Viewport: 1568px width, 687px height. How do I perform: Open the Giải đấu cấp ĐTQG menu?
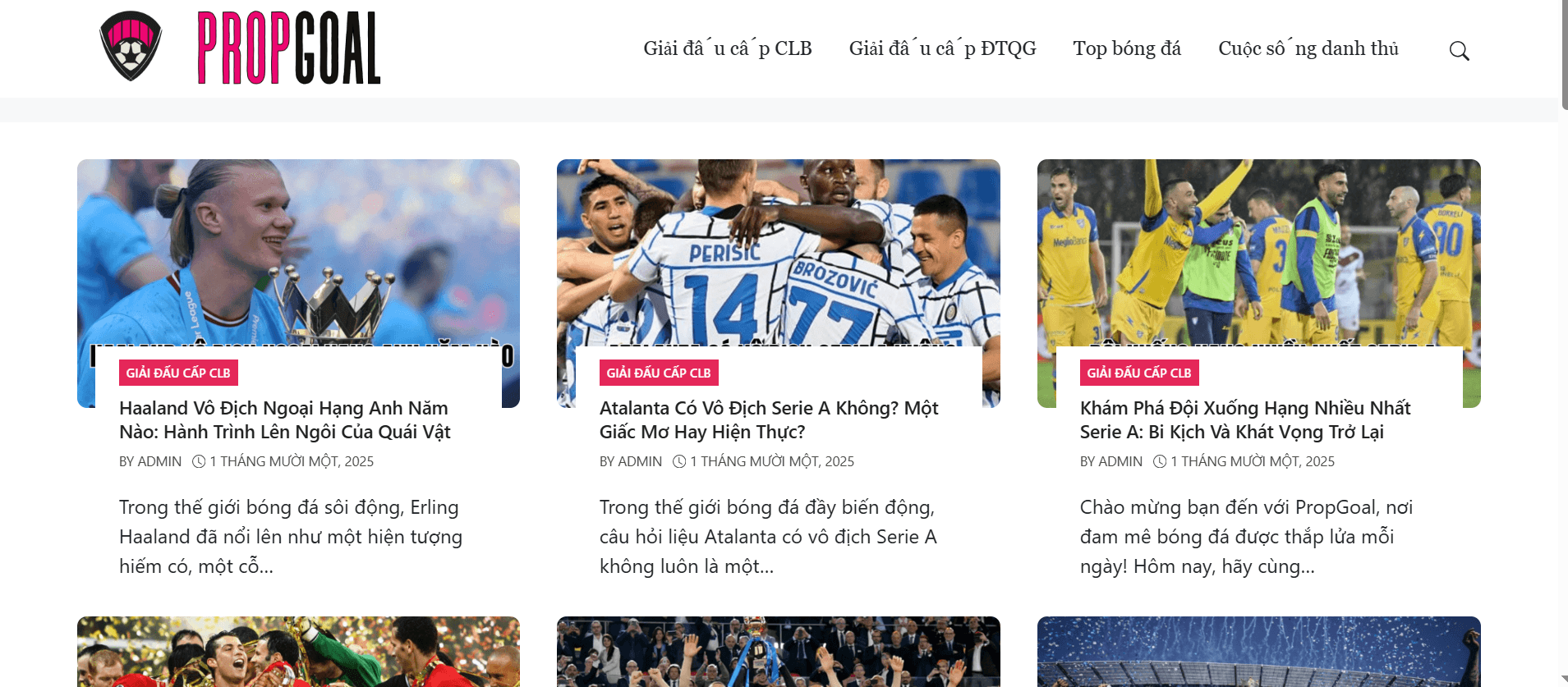(942, 48)
